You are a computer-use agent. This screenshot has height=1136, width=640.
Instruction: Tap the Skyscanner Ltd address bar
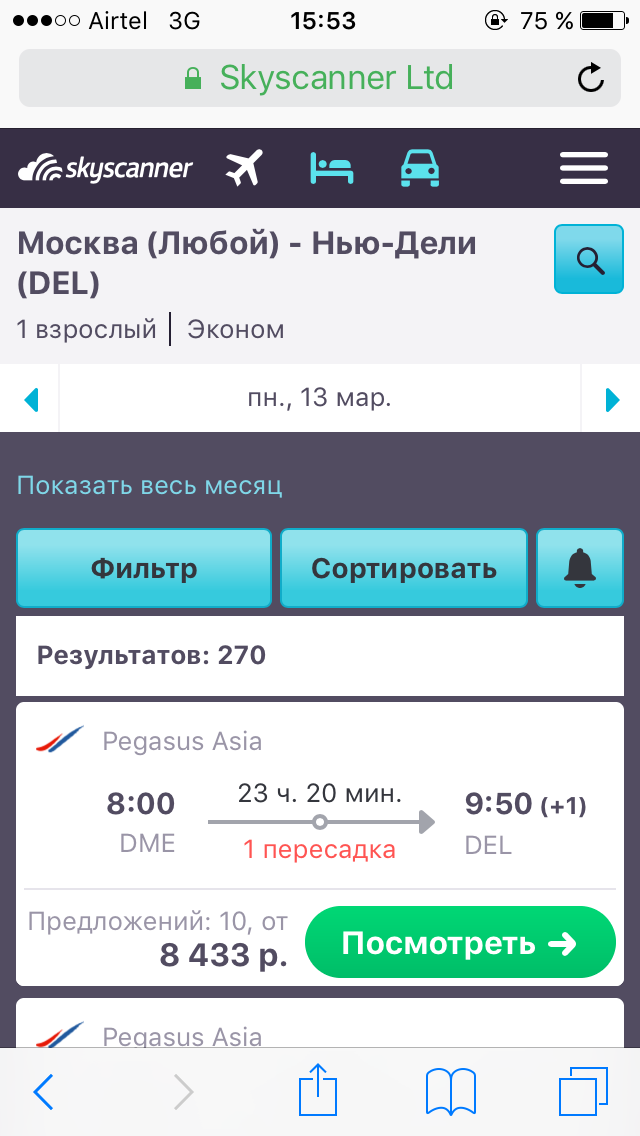tap(320, 78)
